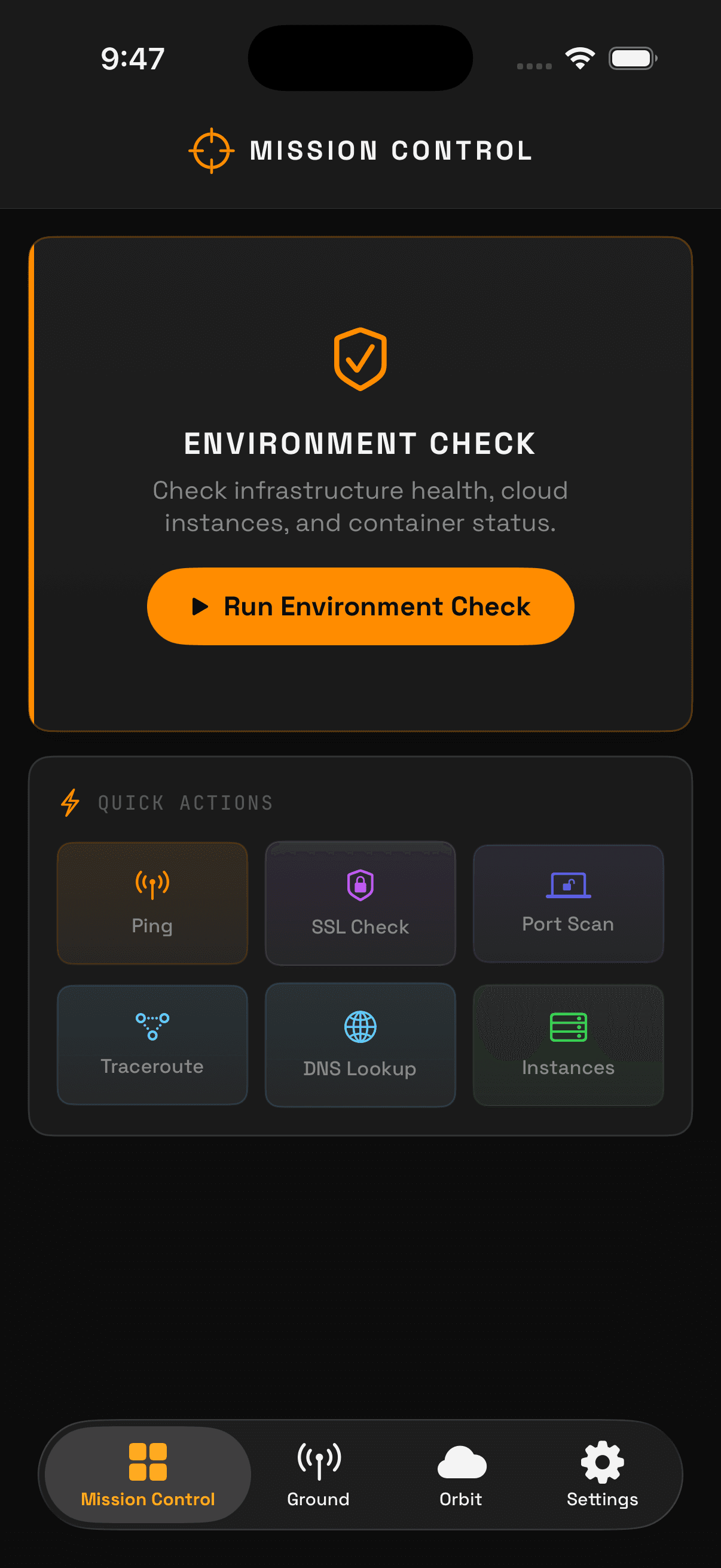Select DNS Lookup quick action
This screenshot has height=1568, width=721.
point(360,1045)
